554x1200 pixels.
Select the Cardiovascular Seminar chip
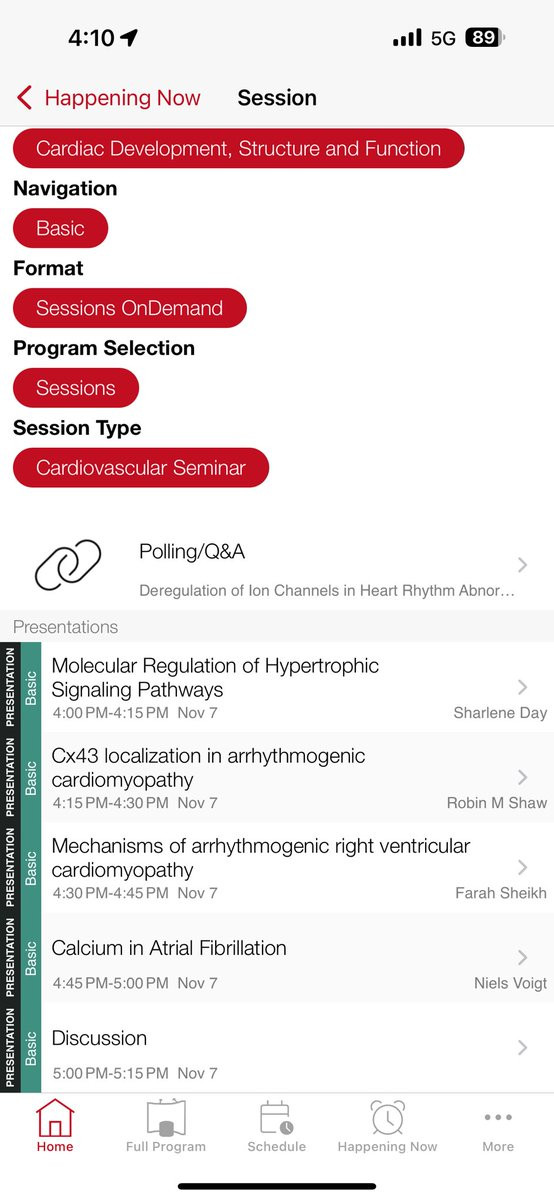pyautogui.click(x=141, y=468)
